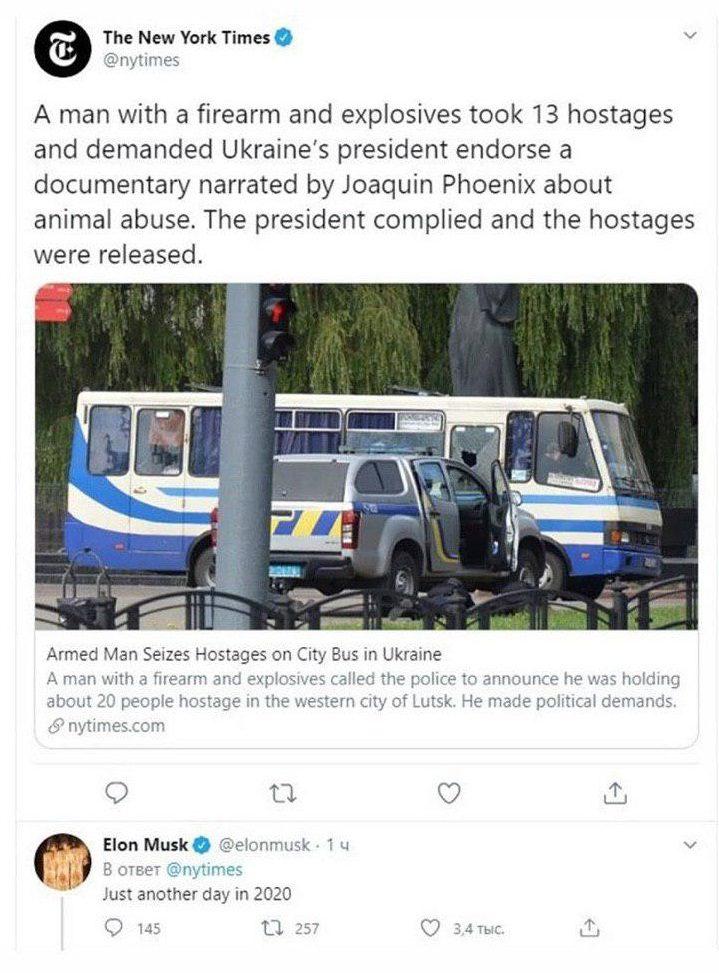This screenshot has height=973, width=719.
Task: Expand the chevron menu on Elon Musk's reply
Action: 688,845
